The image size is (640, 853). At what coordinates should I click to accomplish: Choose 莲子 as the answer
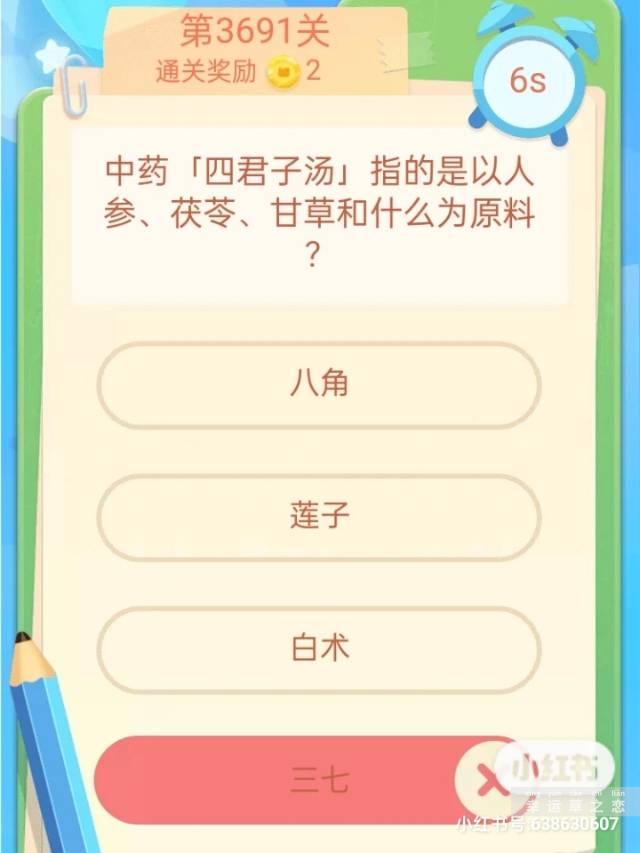tap(319, 517)
